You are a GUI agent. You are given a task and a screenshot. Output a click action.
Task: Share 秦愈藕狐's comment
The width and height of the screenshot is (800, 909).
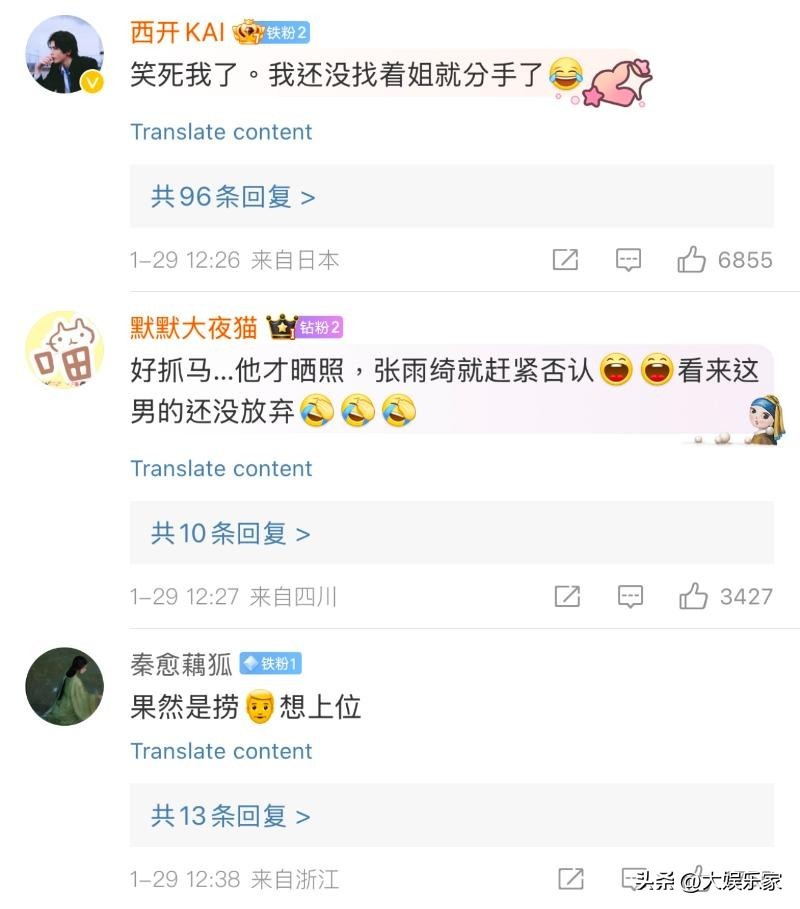(x=570, y=879)
